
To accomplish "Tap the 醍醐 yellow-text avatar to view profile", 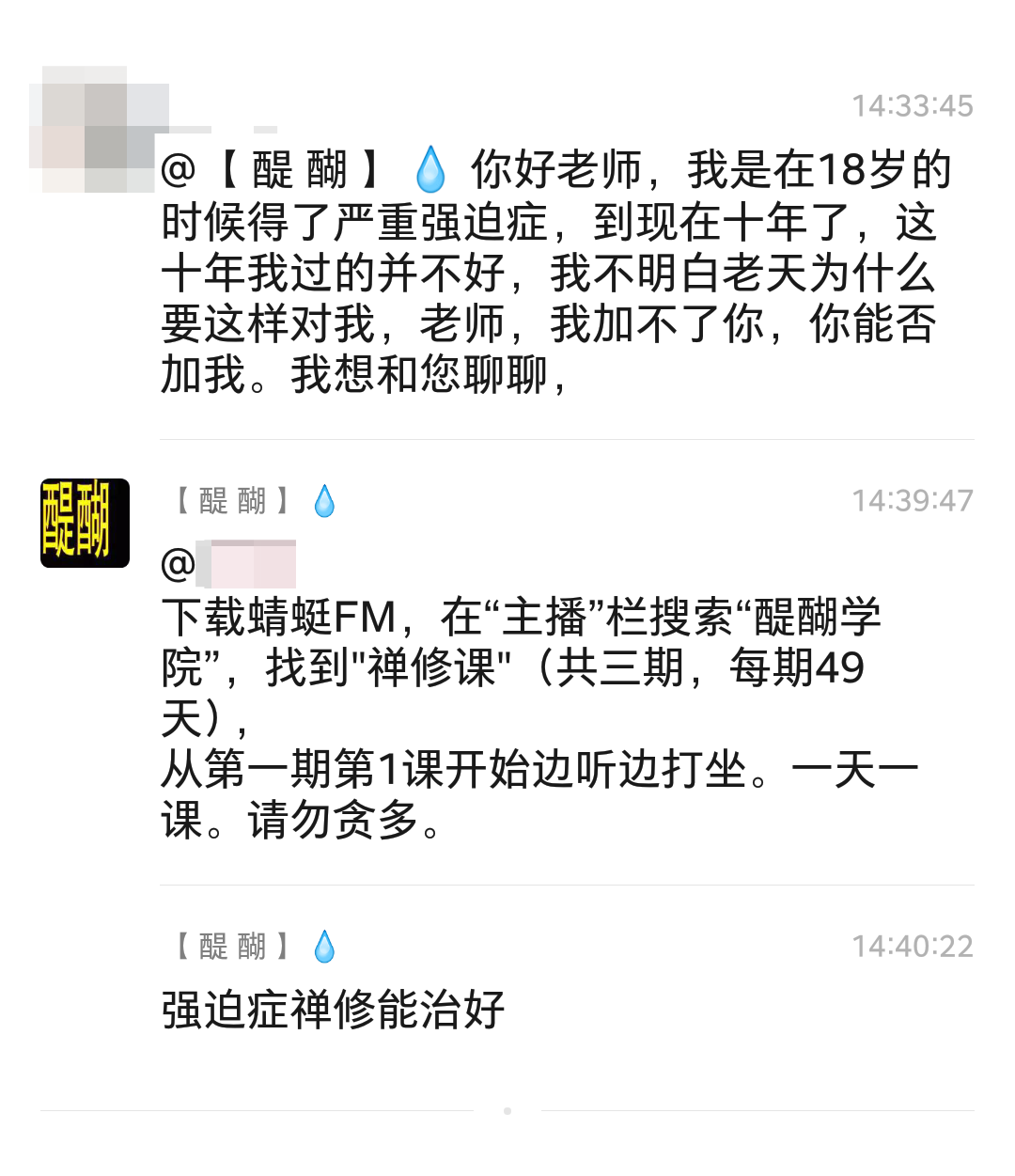I will tap(85, 524).
